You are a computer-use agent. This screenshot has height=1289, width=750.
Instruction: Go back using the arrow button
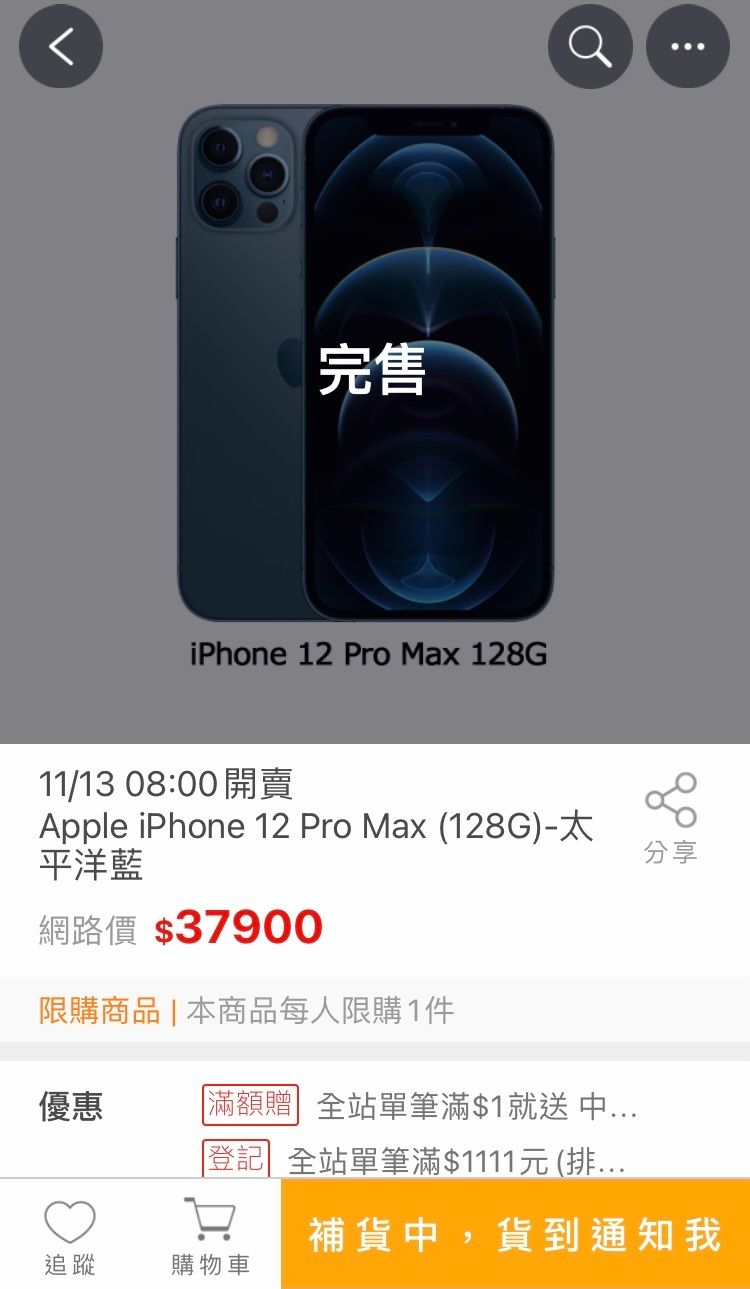coord(61,47)
